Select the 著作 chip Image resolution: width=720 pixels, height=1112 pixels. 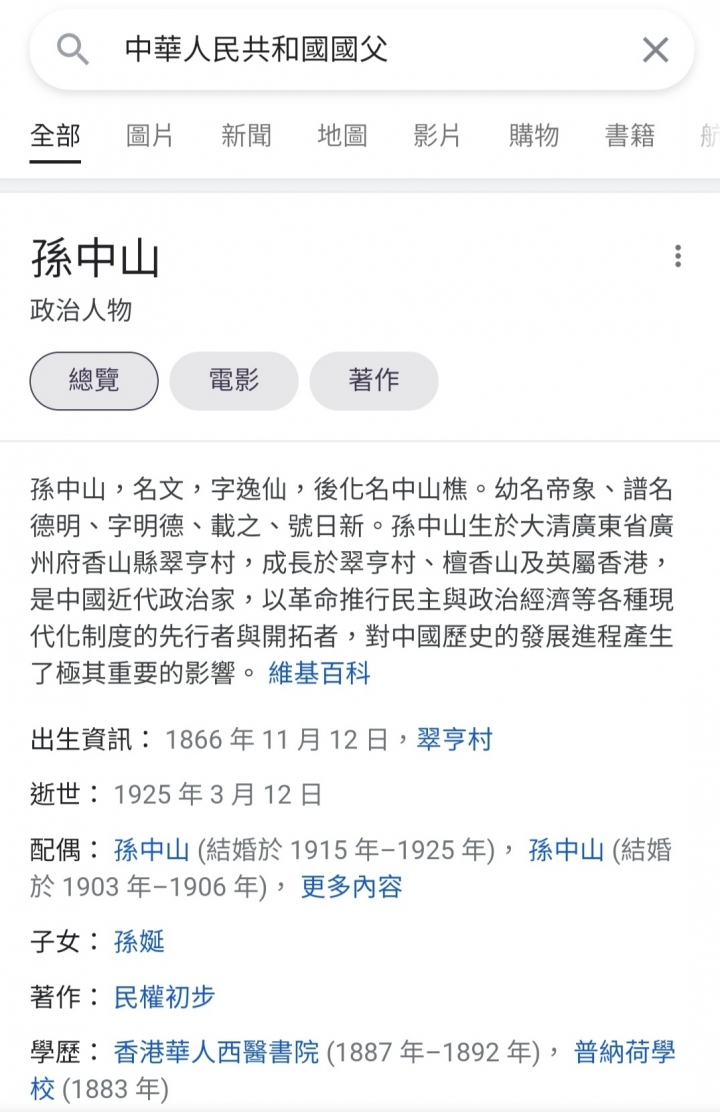374,381
